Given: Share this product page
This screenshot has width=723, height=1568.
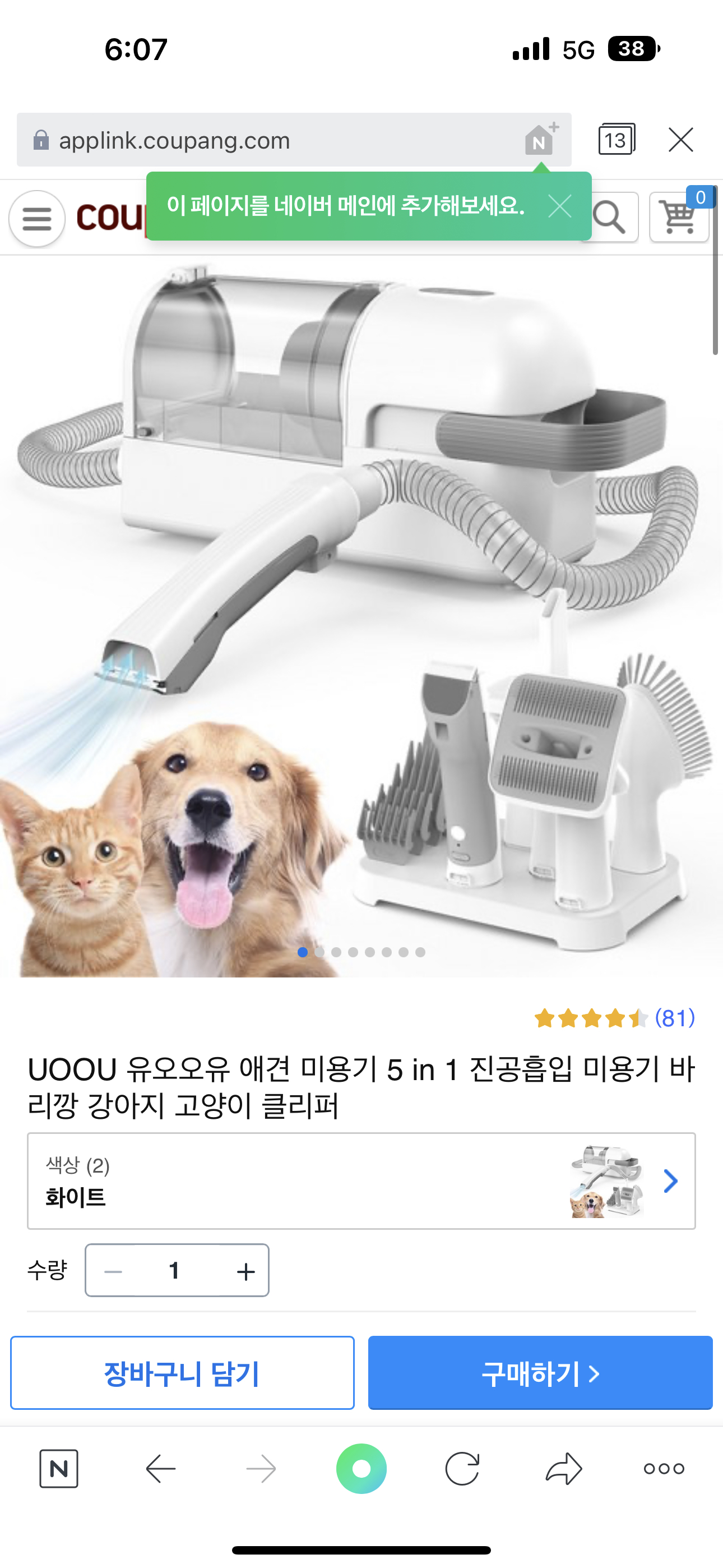Looking at the screenshot, I should click(564, 1469).
